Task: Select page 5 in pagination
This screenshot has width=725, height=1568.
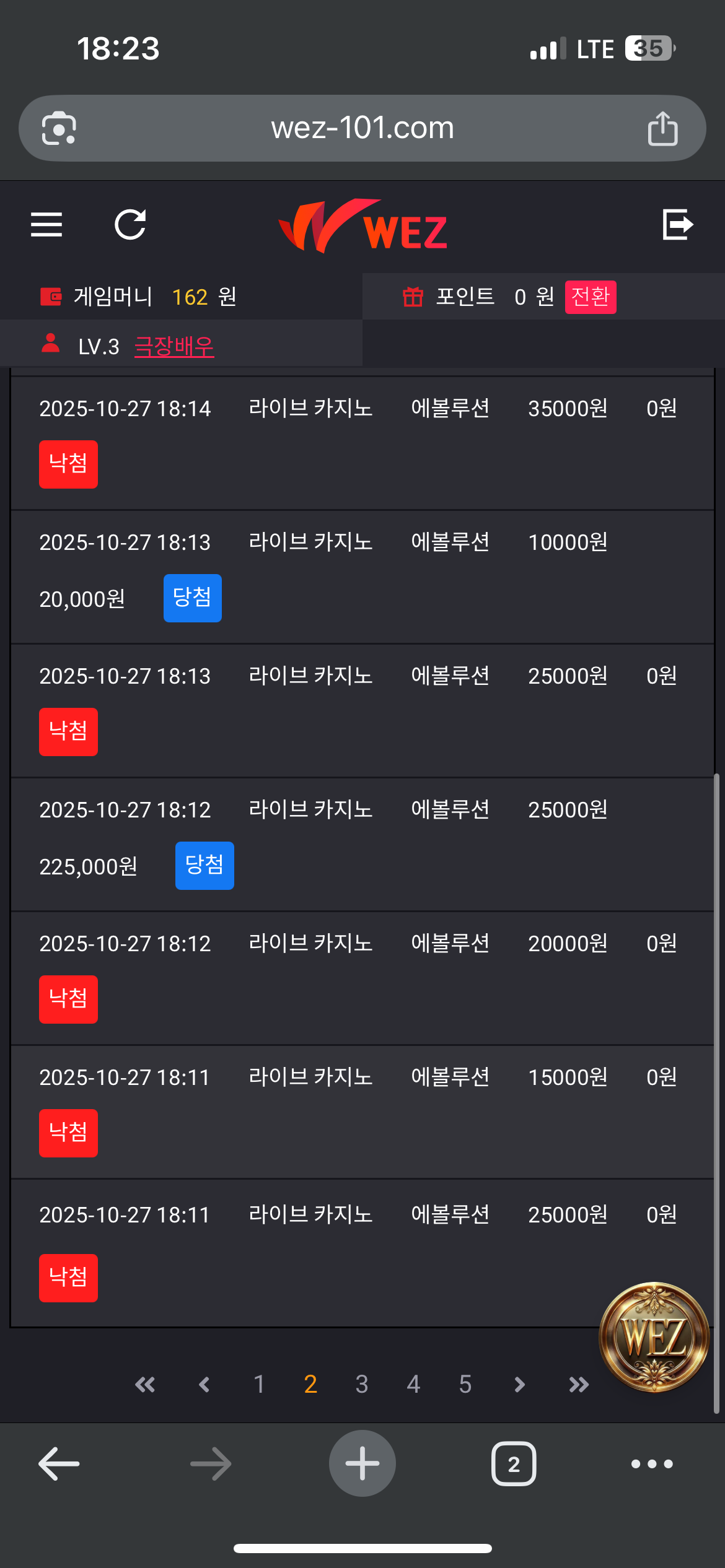Action: (465, 1384)
